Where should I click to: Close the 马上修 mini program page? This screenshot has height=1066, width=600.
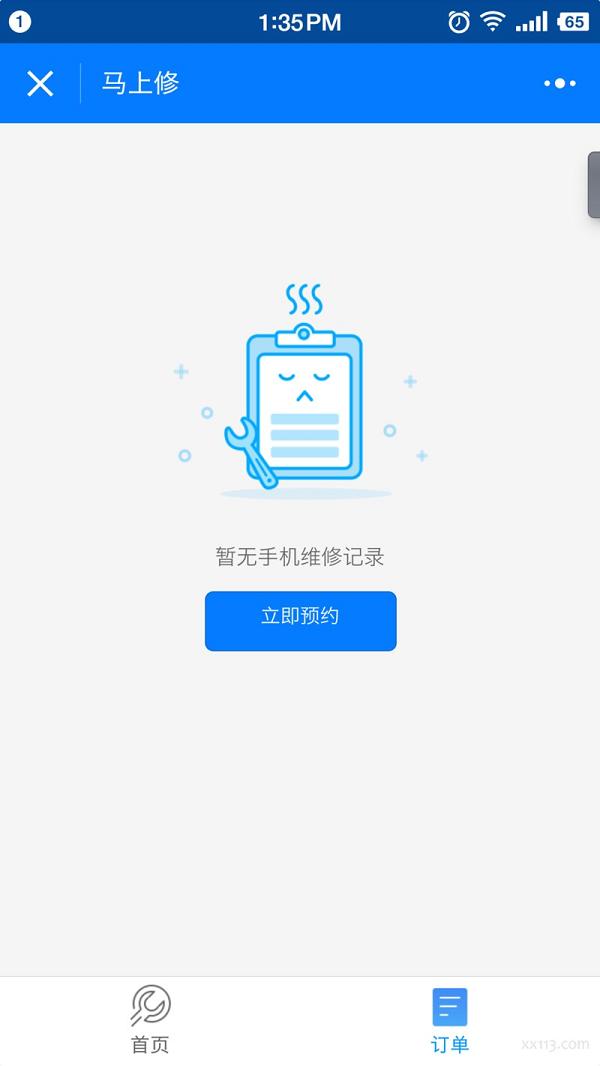pyautogui.click(x=40, y=84)
